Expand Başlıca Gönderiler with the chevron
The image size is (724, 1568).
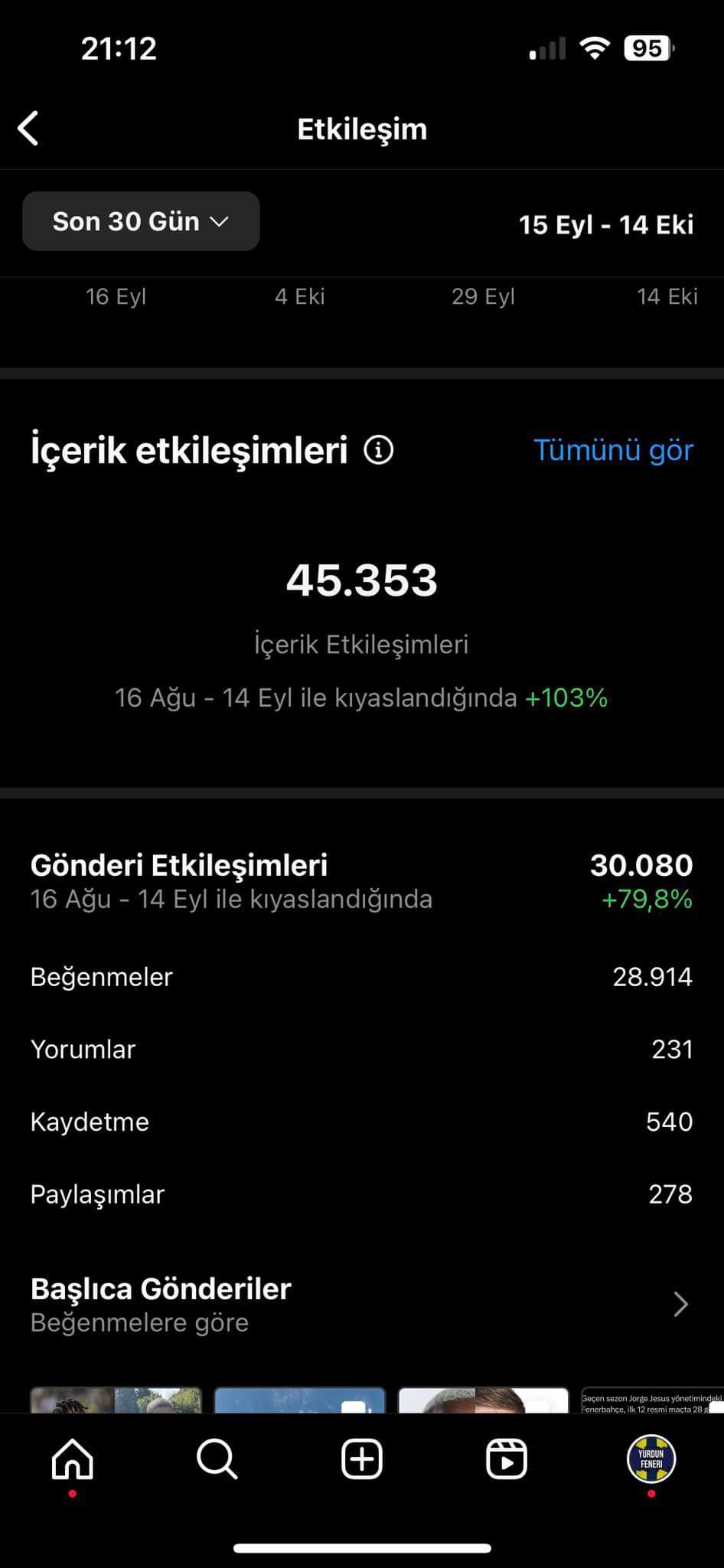click(680, 1304)
